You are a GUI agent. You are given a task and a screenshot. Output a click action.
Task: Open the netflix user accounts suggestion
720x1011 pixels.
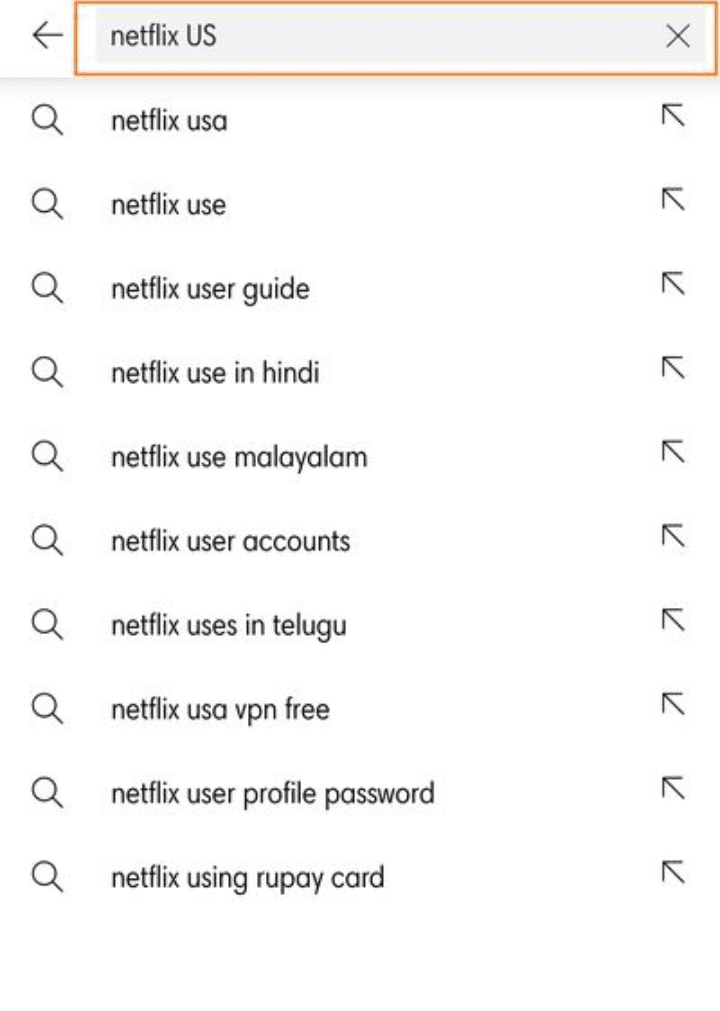coord(230,541)
